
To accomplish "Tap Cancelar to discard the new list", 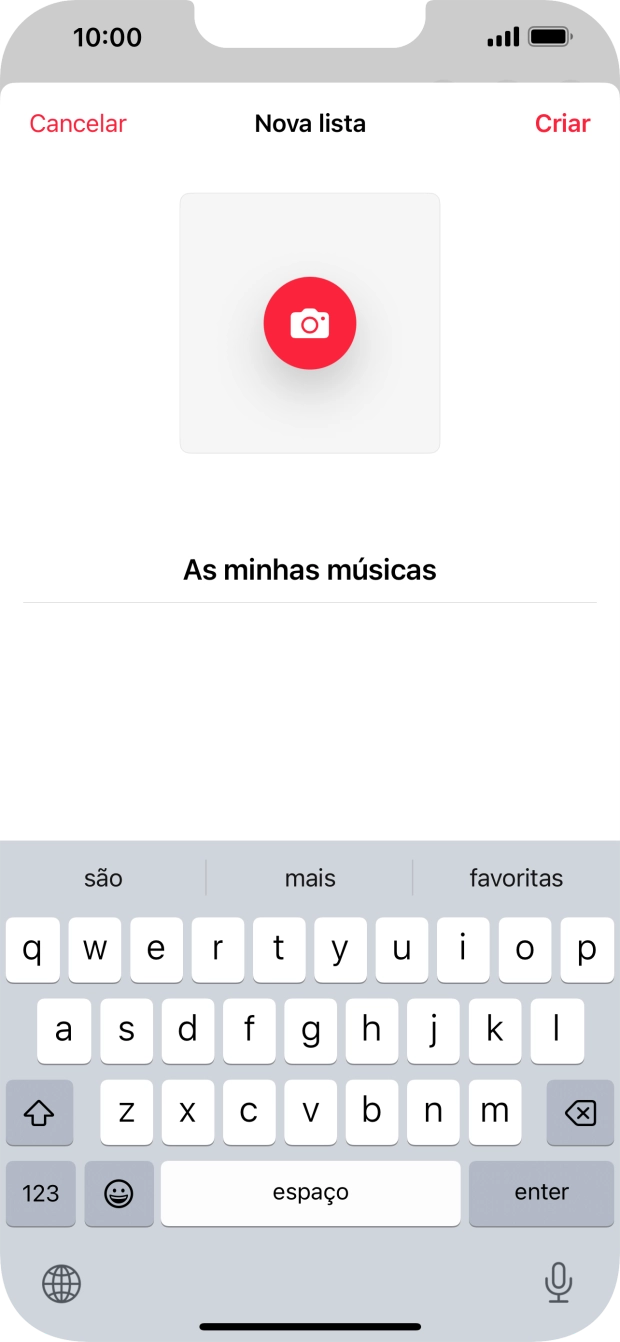I will click(x=78, y=124).
